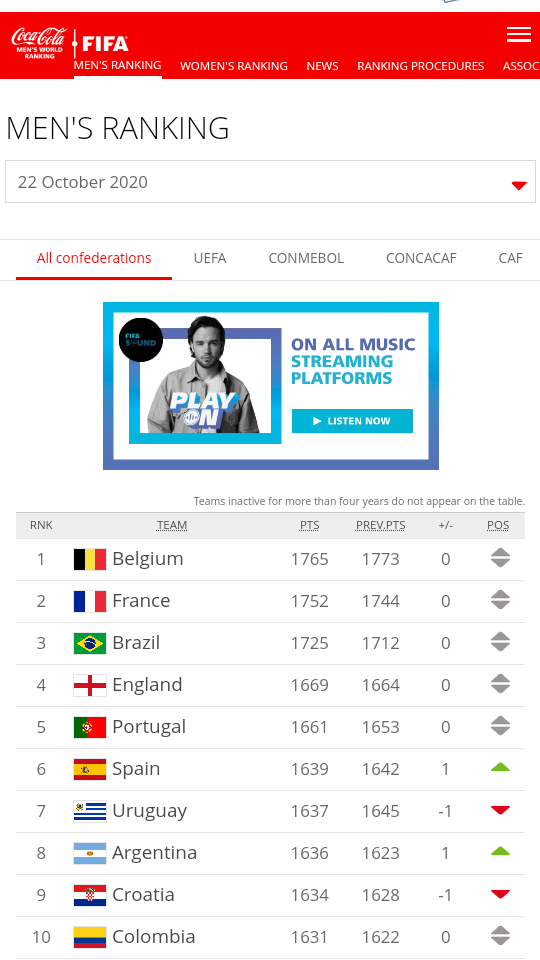Open France's ranking details
This screenshot has height=960, width=540.
271,601
